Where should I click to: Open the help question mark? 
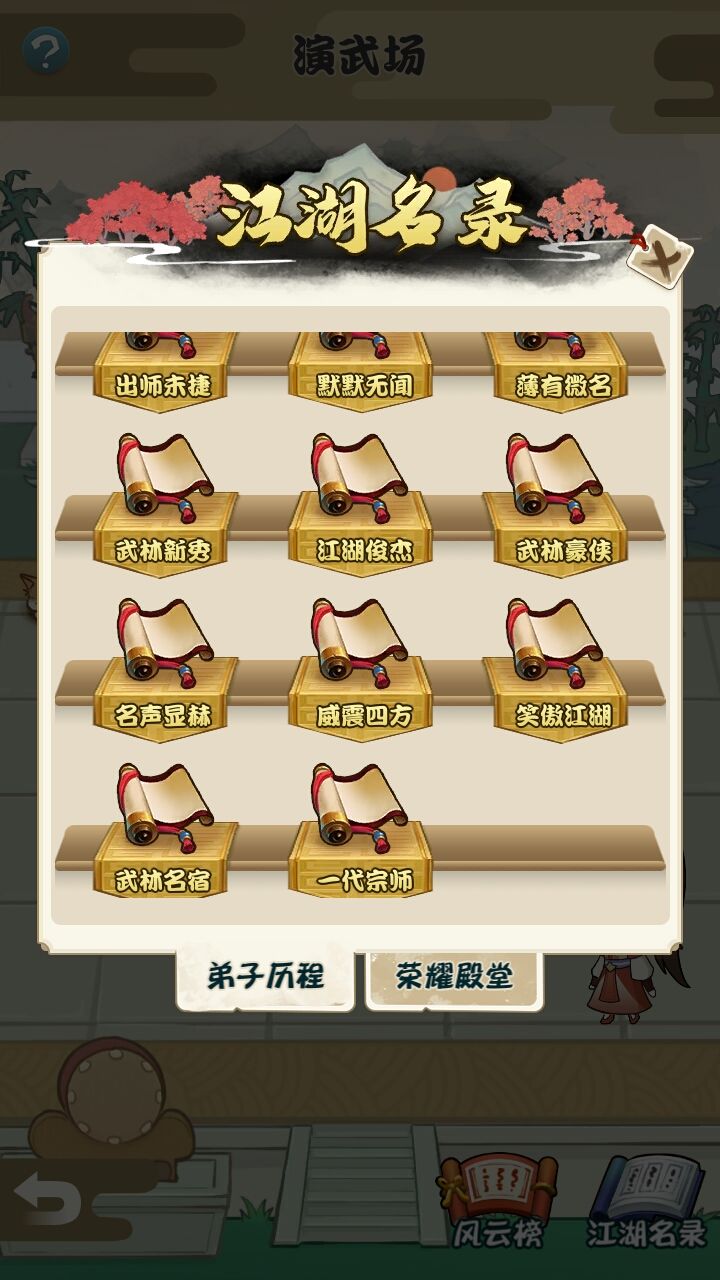46,50
